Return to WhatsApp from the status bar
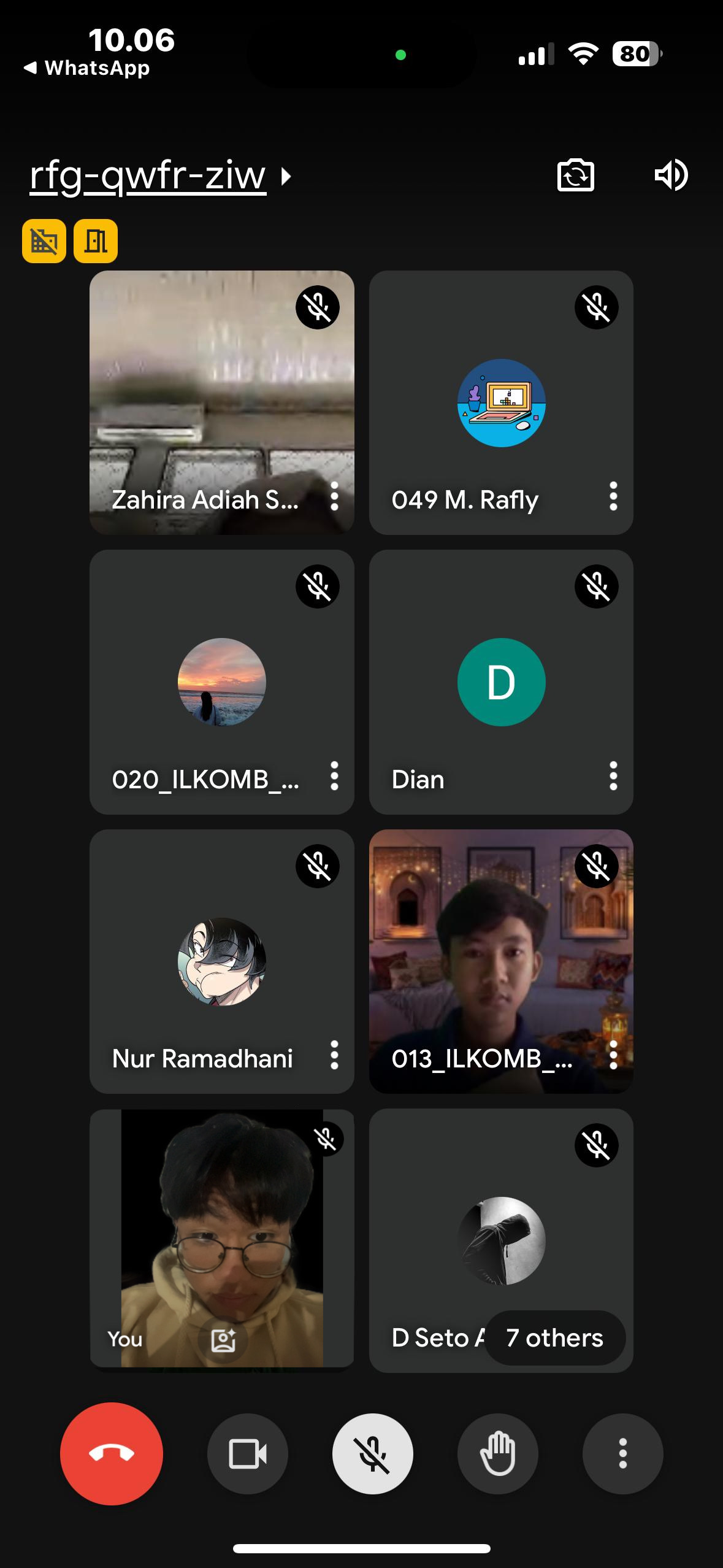The height and width of the screenshot is (1568, 723). click(x=87, y=68)
